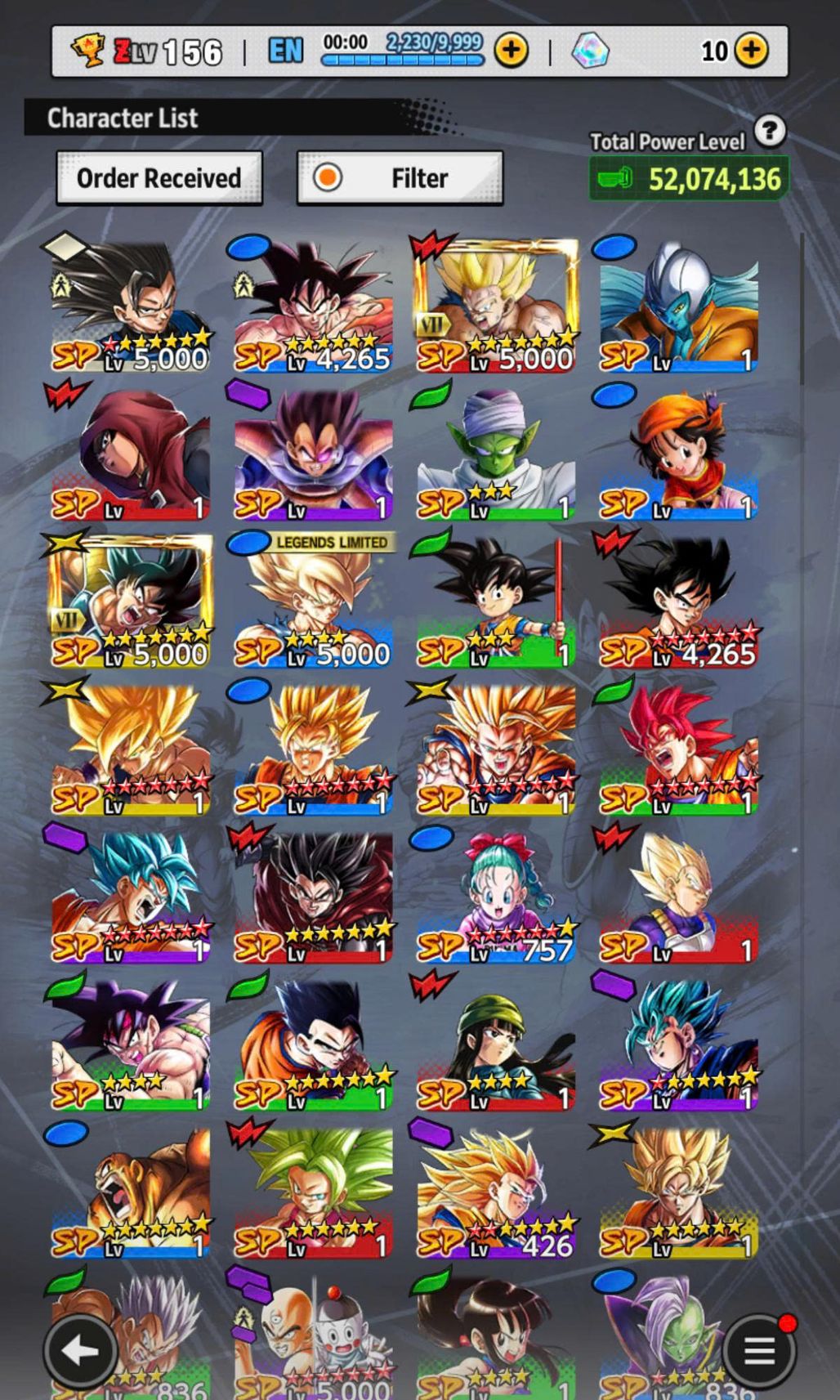Open the Great Ape character card
Viewport: 840px width, 1400px height.
tap(131, 1192)
